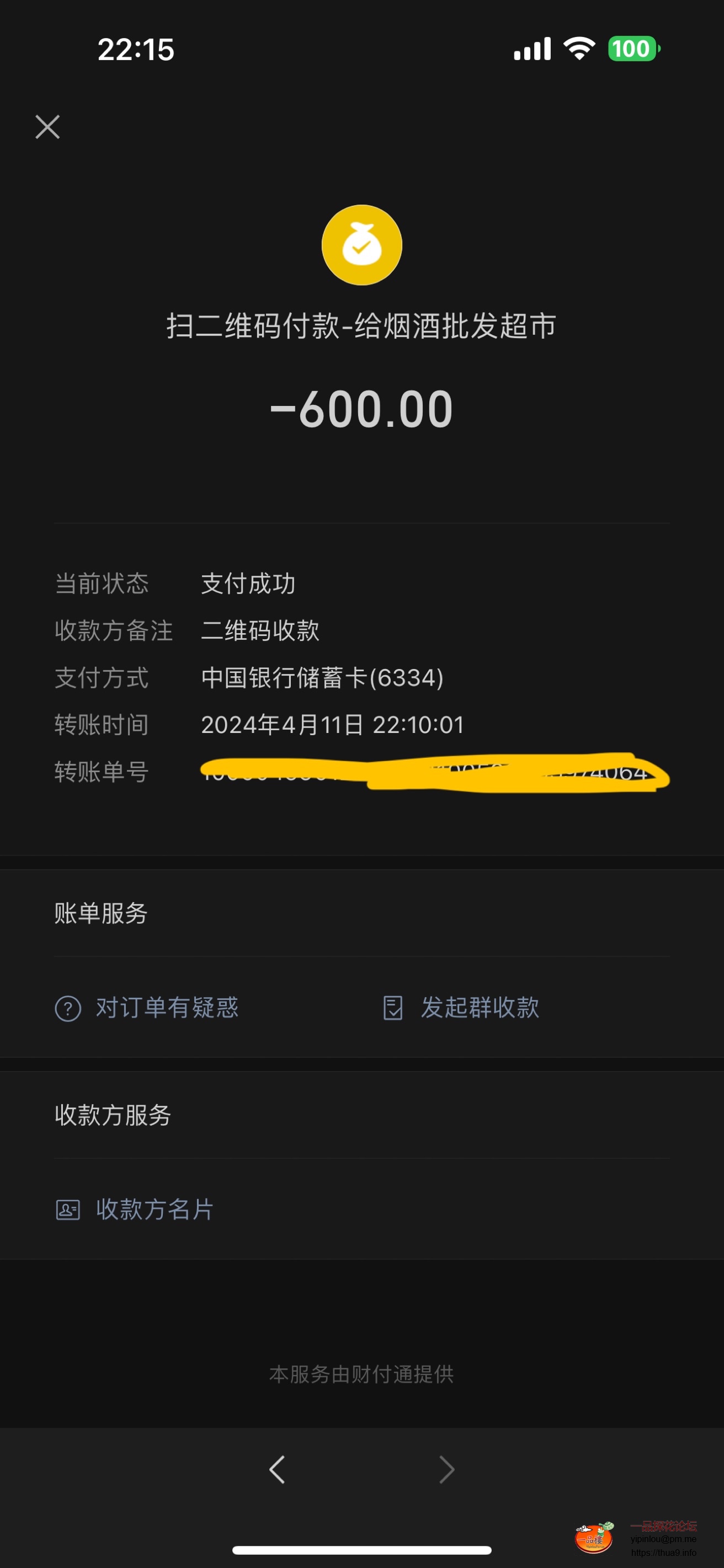Open 对订单有疑惑 order help
Viewport: 724px width, 1568px height.
147,1008
